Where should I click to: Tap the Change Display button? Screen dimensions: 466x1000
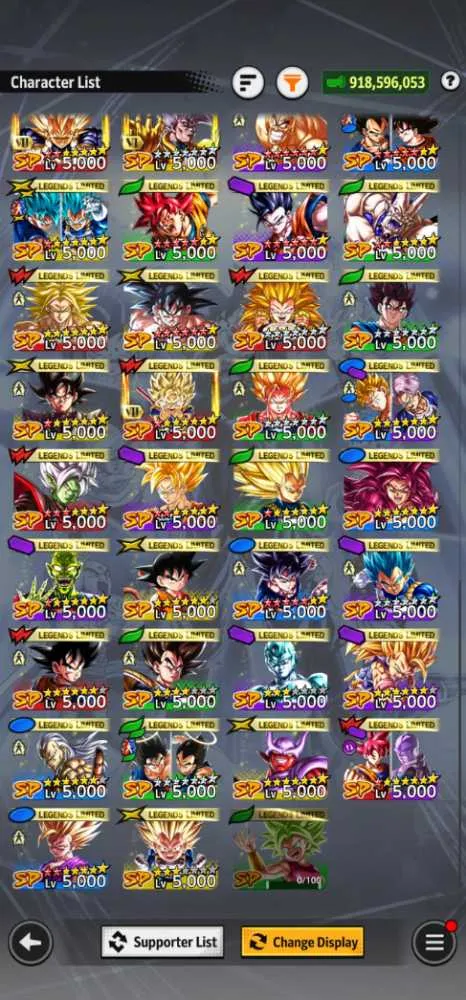pyautogui.click(x=302, y=942)
